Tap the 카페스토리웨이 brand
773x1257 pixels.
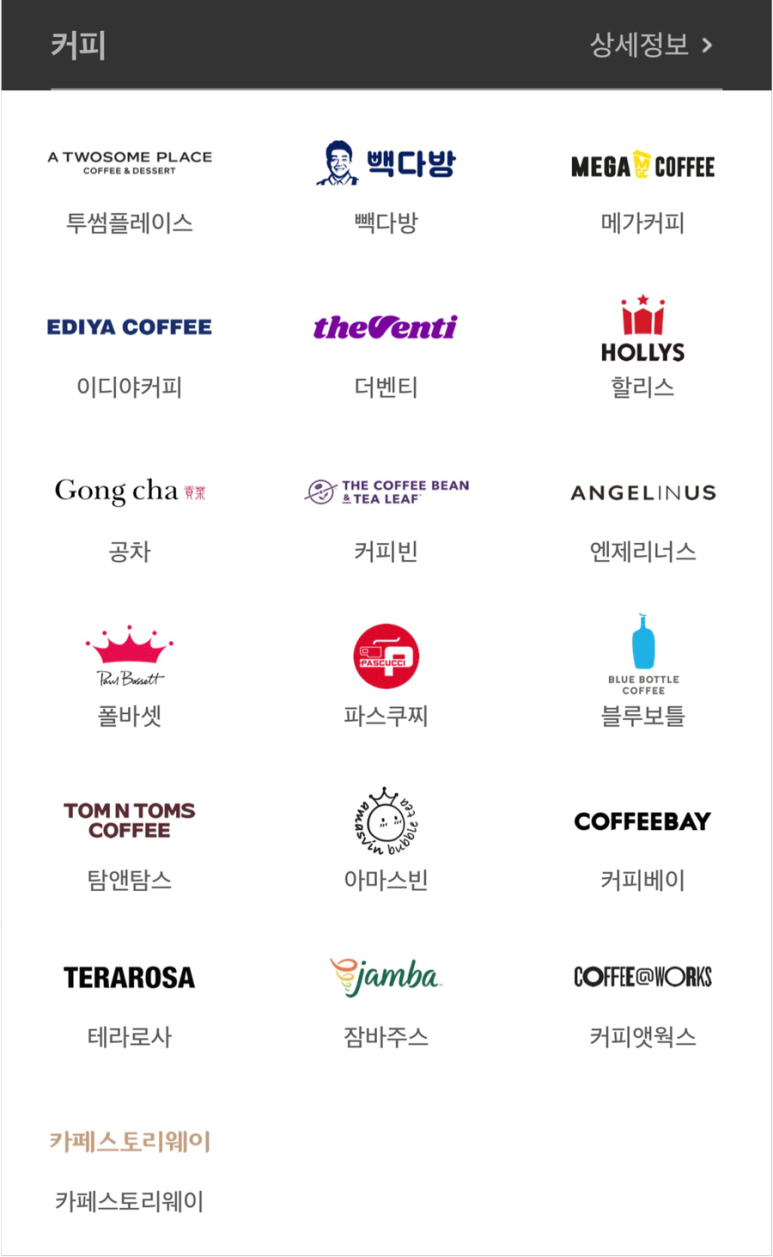129,1171
